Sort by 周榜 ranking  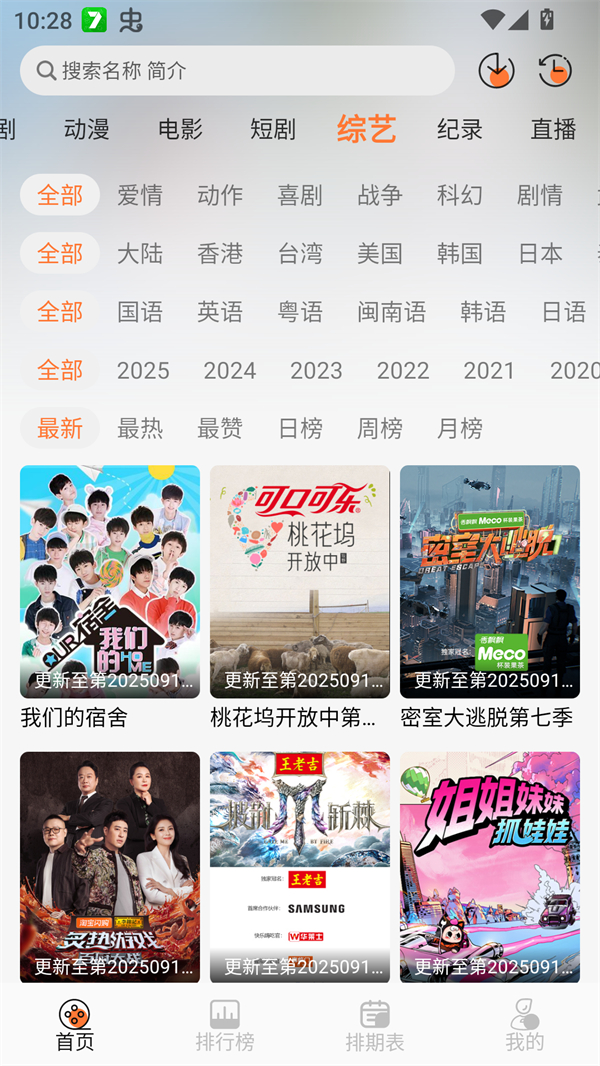point(380,428)
